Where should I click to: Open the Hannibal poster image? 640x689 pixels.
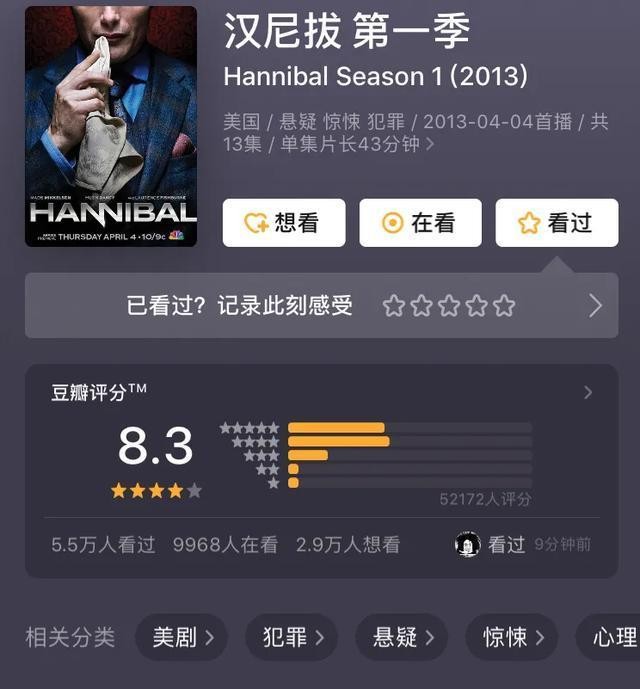click(x=110, y=126)
